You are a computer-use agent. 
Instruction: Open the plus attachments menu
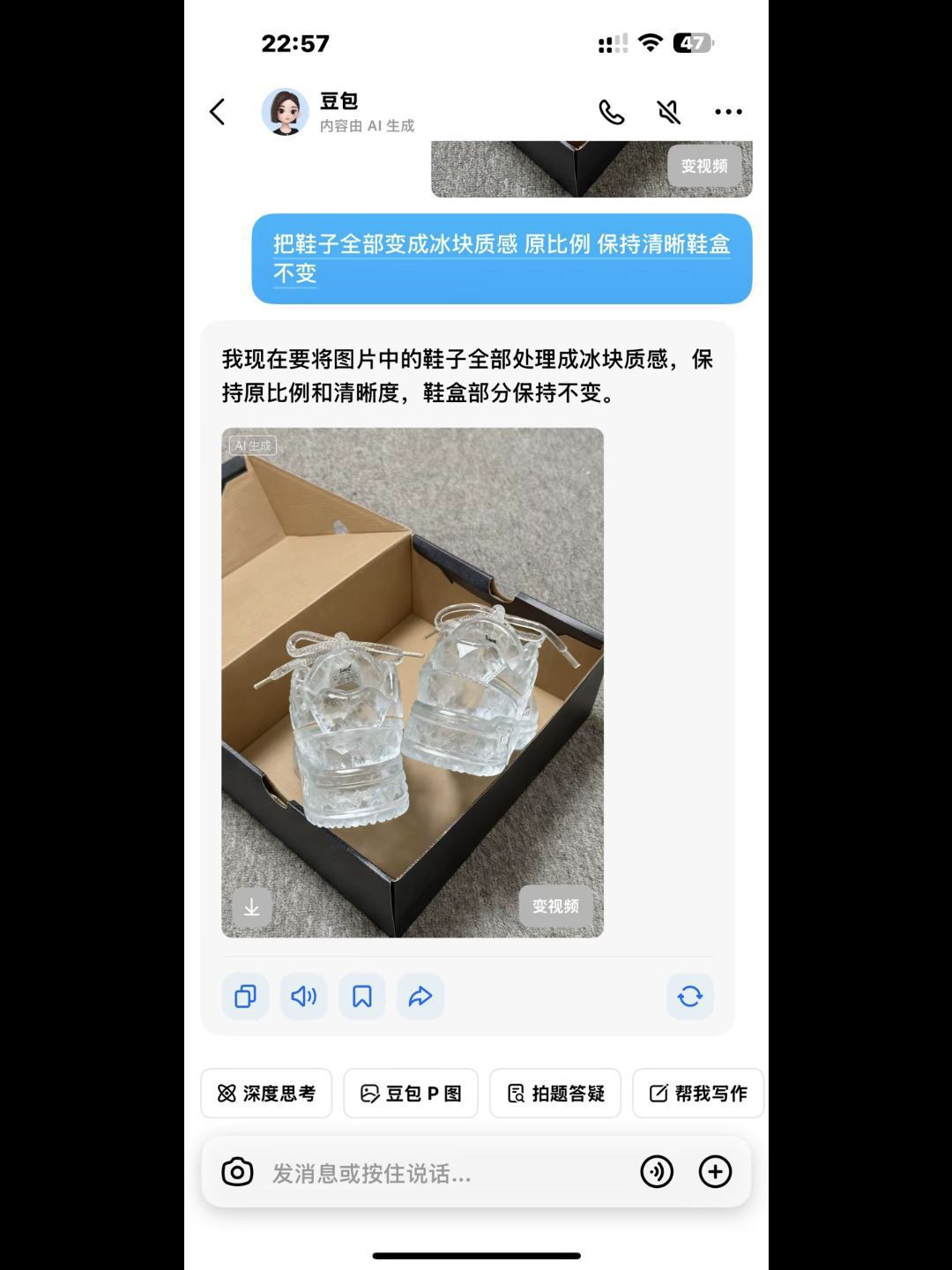(x=715, y=1172)
